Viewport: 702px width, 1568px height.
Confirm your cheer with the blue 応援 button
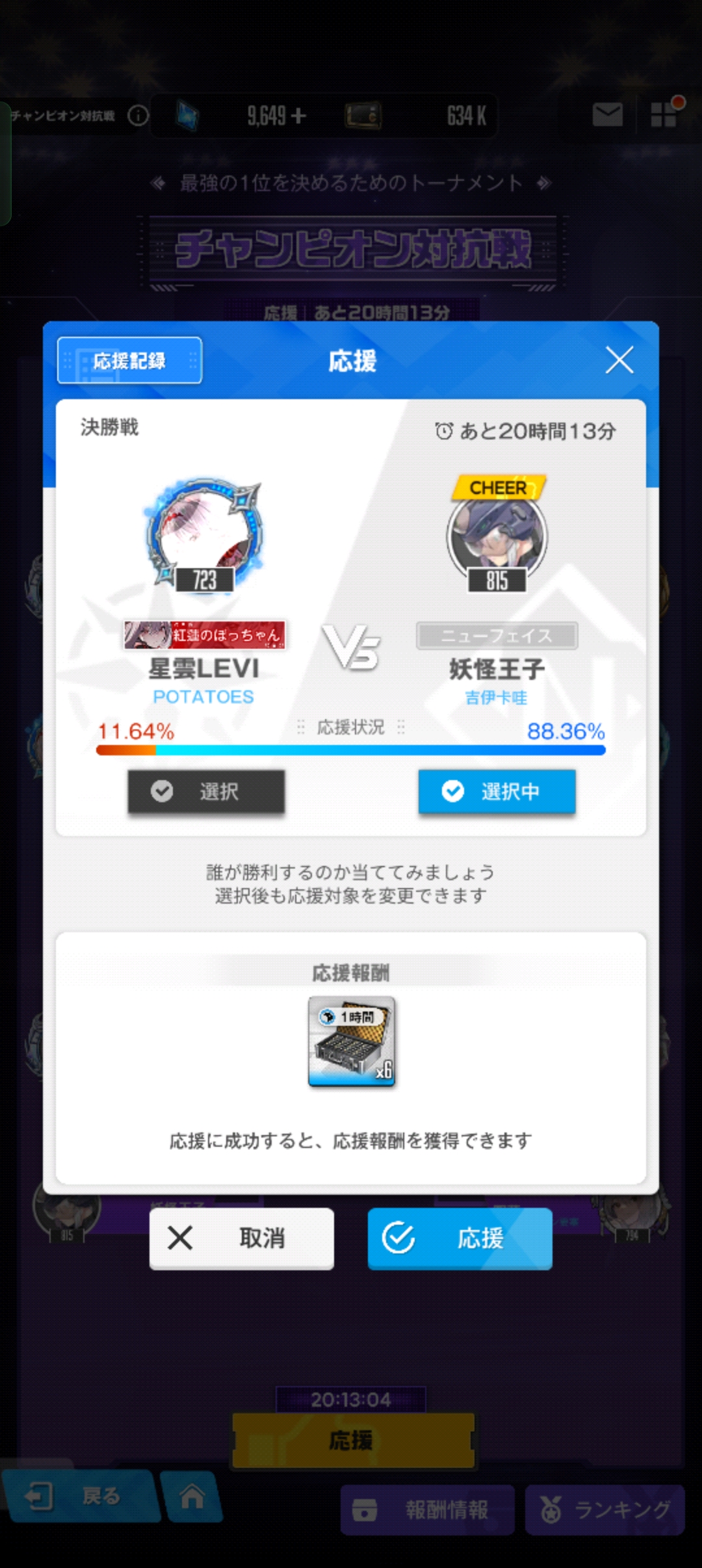click(x=460, y=1238)
